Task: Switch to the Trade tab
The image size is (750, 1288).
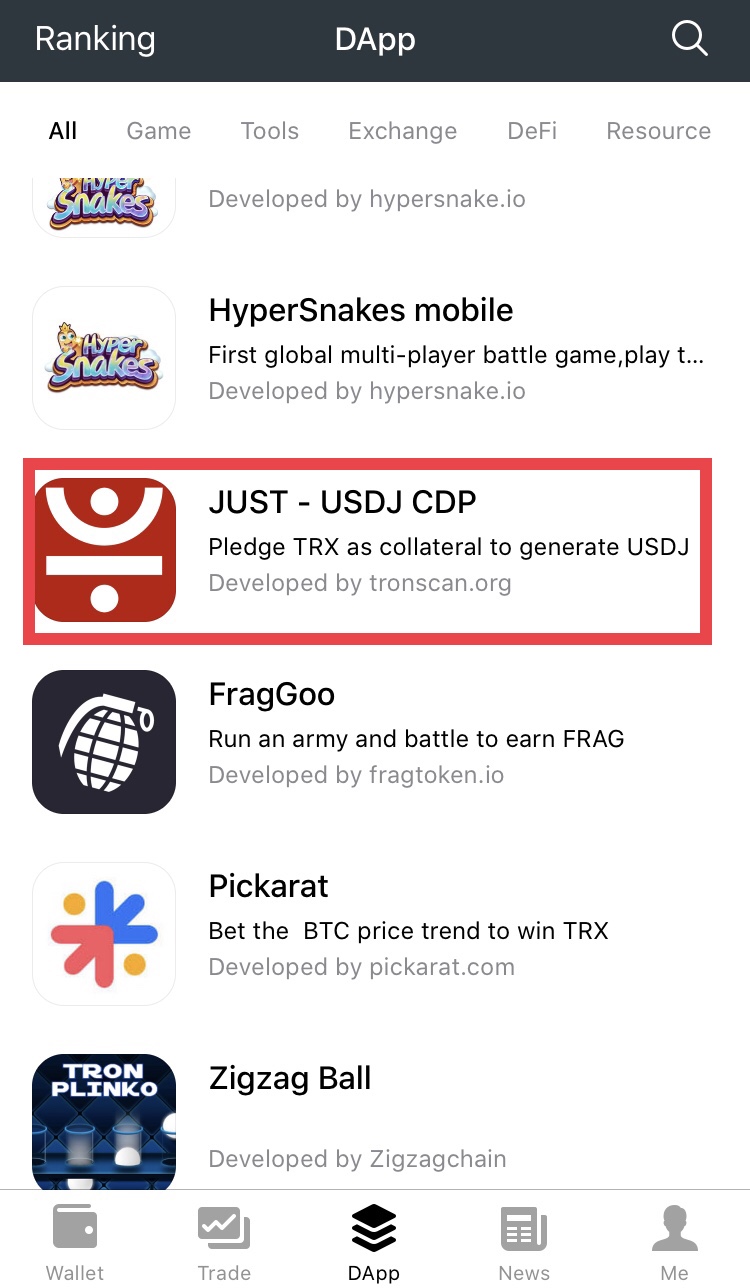Action: [x=224, y=1243]
